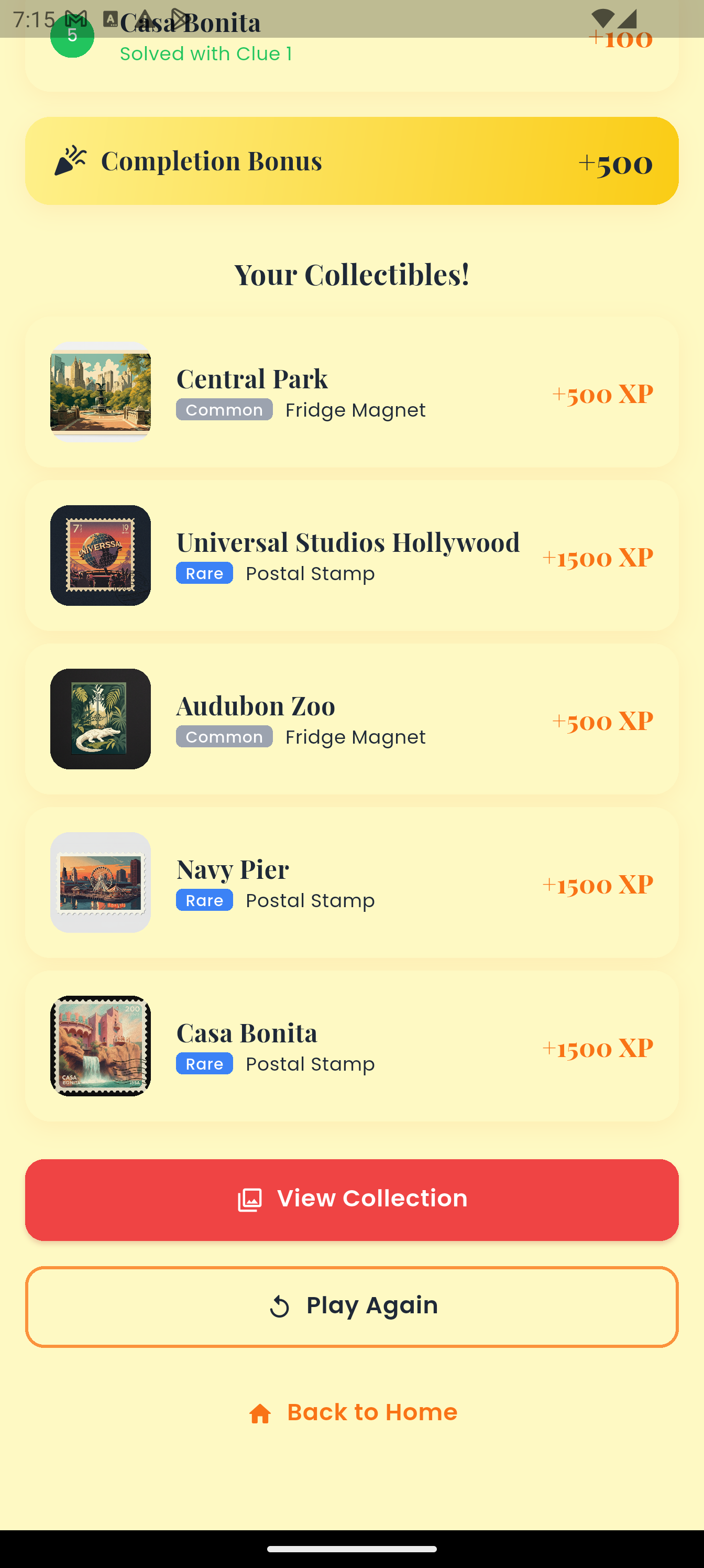The height and width of the screenshot is (1568, 704).
Task: Open Gmail from the status bar icon
Action: click(74, 19)
